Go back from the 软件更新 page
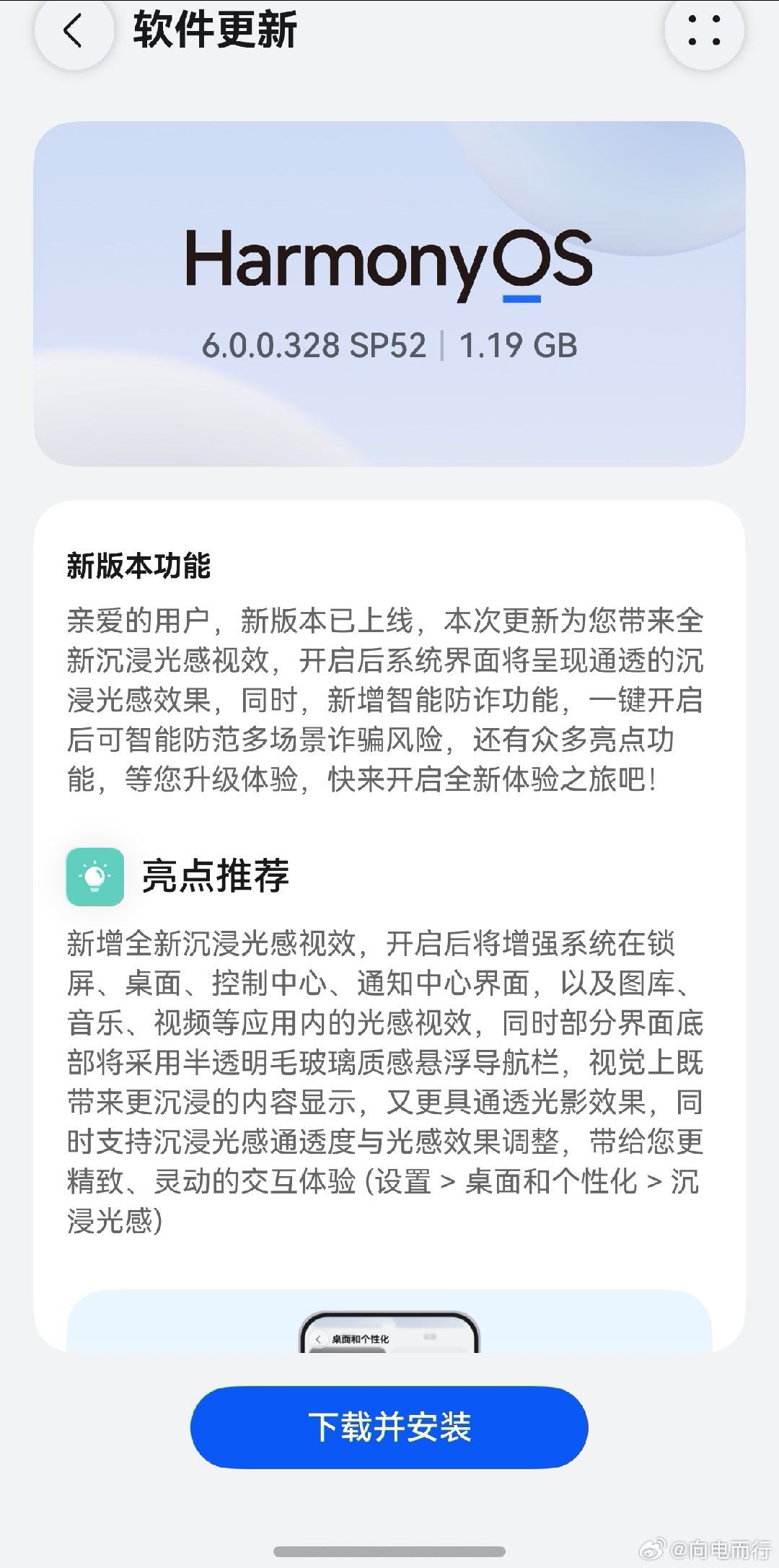779x1568 pixels. [74, 31]
